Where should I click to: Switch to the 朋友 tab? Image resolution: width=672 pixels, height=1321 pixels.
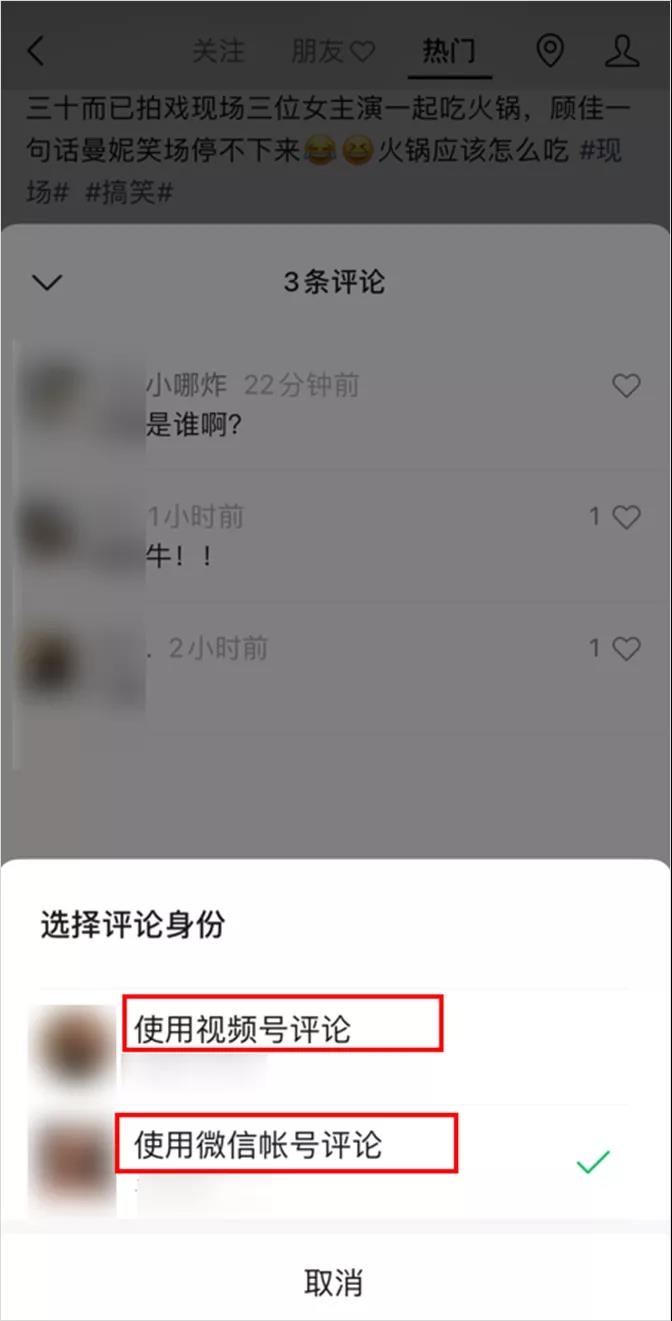pyautogui.click(x=332, y=51)
